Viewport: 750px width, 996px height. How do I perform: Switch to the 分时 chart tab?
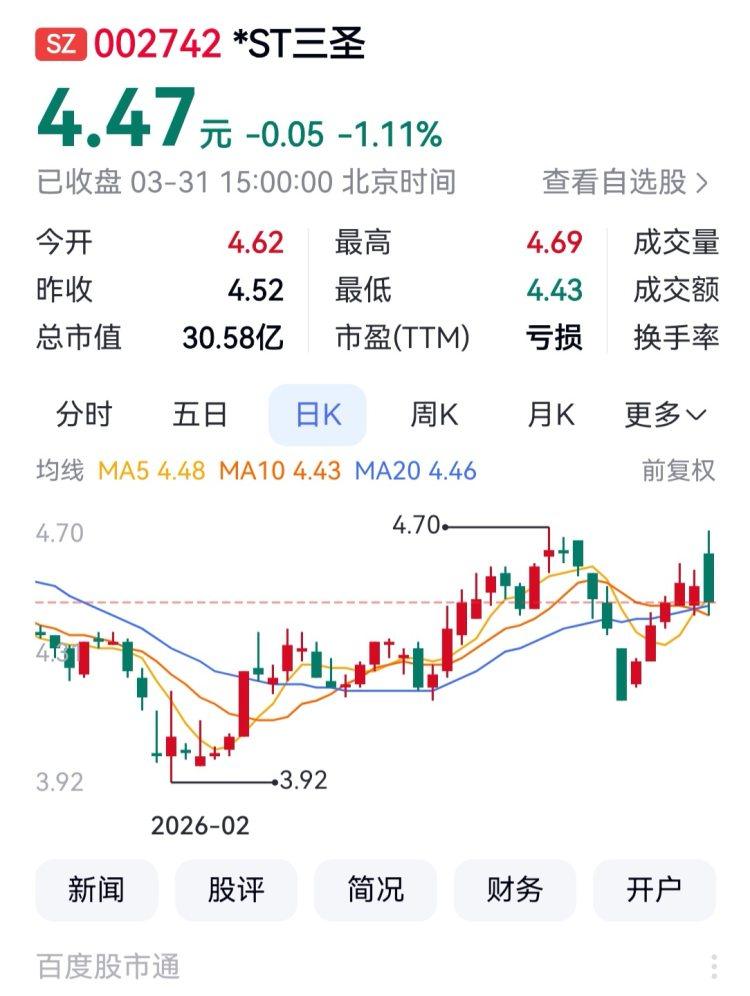[84, 415]
